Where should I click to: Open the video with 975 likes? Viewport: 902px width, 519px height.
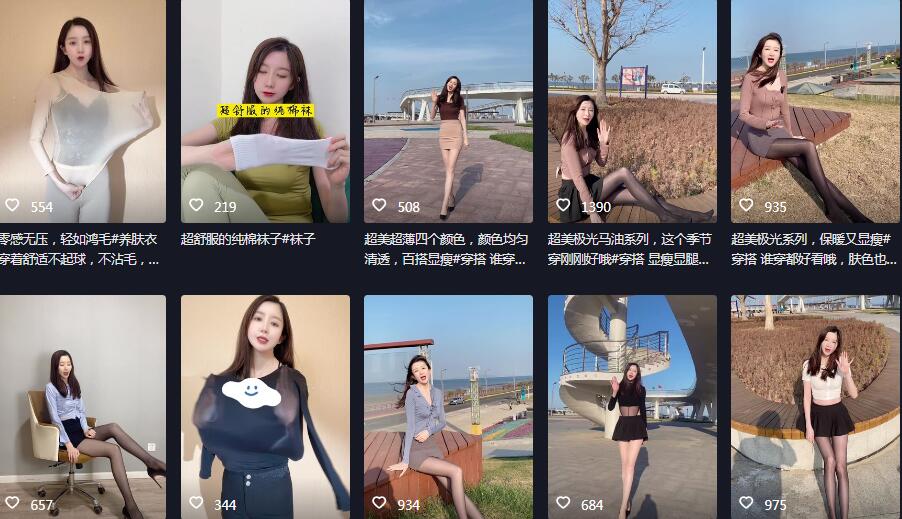click(815, 405)
